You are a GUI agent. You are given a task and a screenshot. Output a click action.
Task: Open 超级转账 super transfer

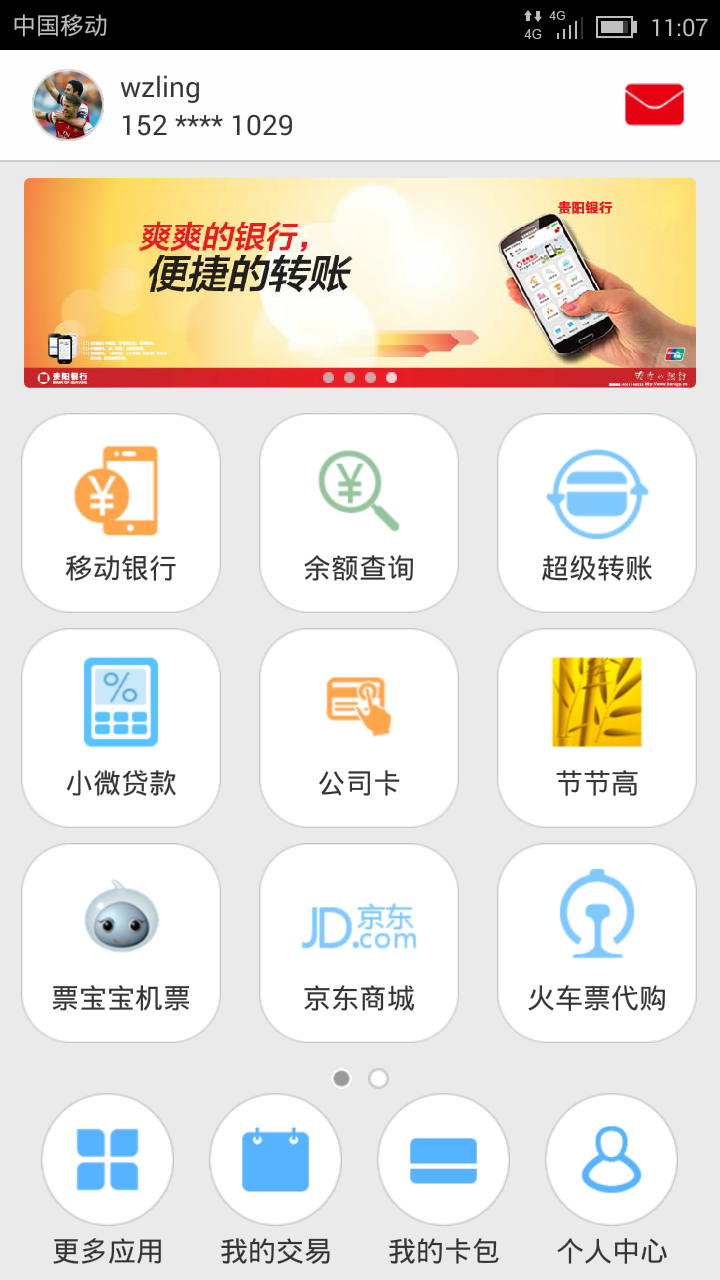[x=596, y=511]
